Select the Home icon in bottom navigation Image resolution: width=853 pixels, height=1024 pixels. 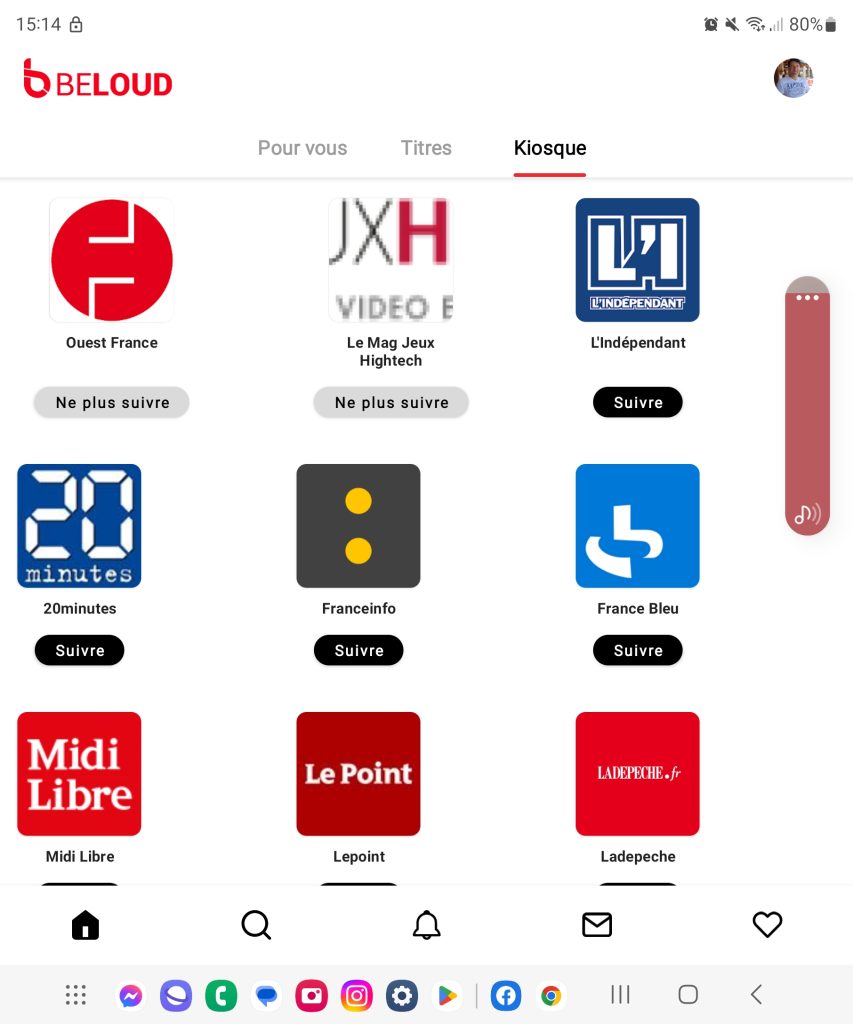click(x=85, y=925)
